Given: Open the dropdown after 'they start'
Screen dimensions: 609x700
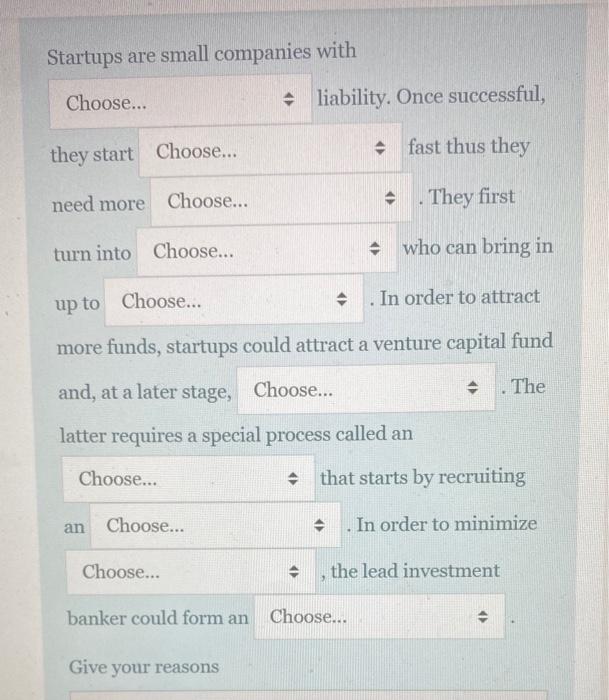Looking at the screenshot, I should 270,152.
